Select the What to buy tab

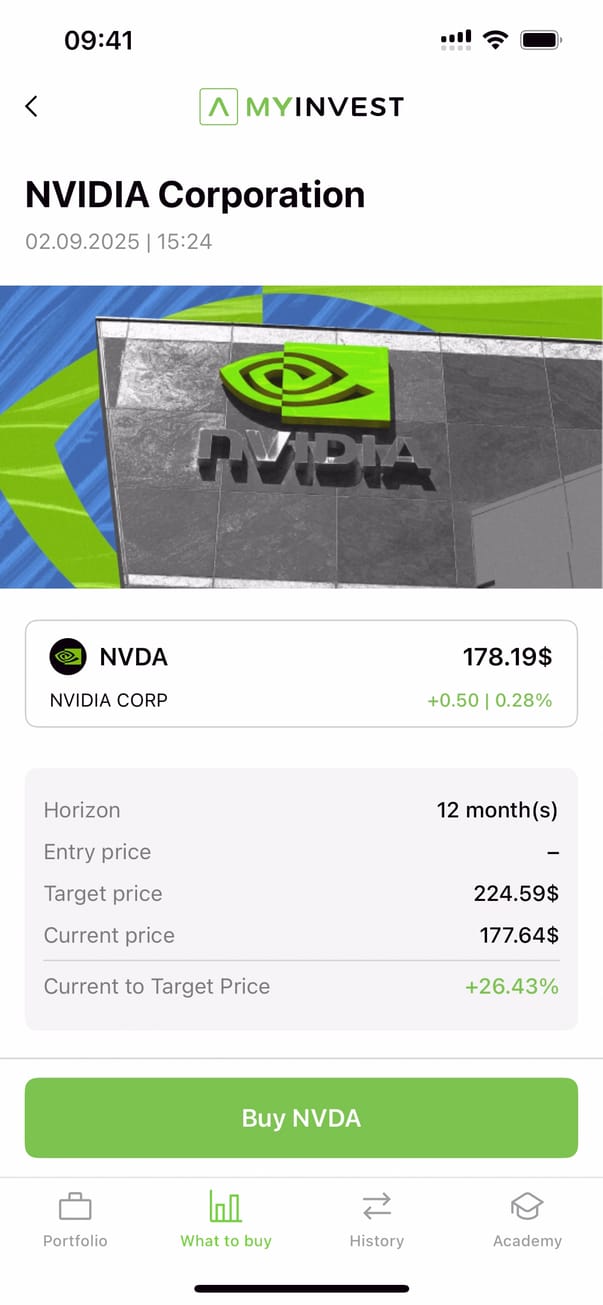click(x=226, y=1219)
